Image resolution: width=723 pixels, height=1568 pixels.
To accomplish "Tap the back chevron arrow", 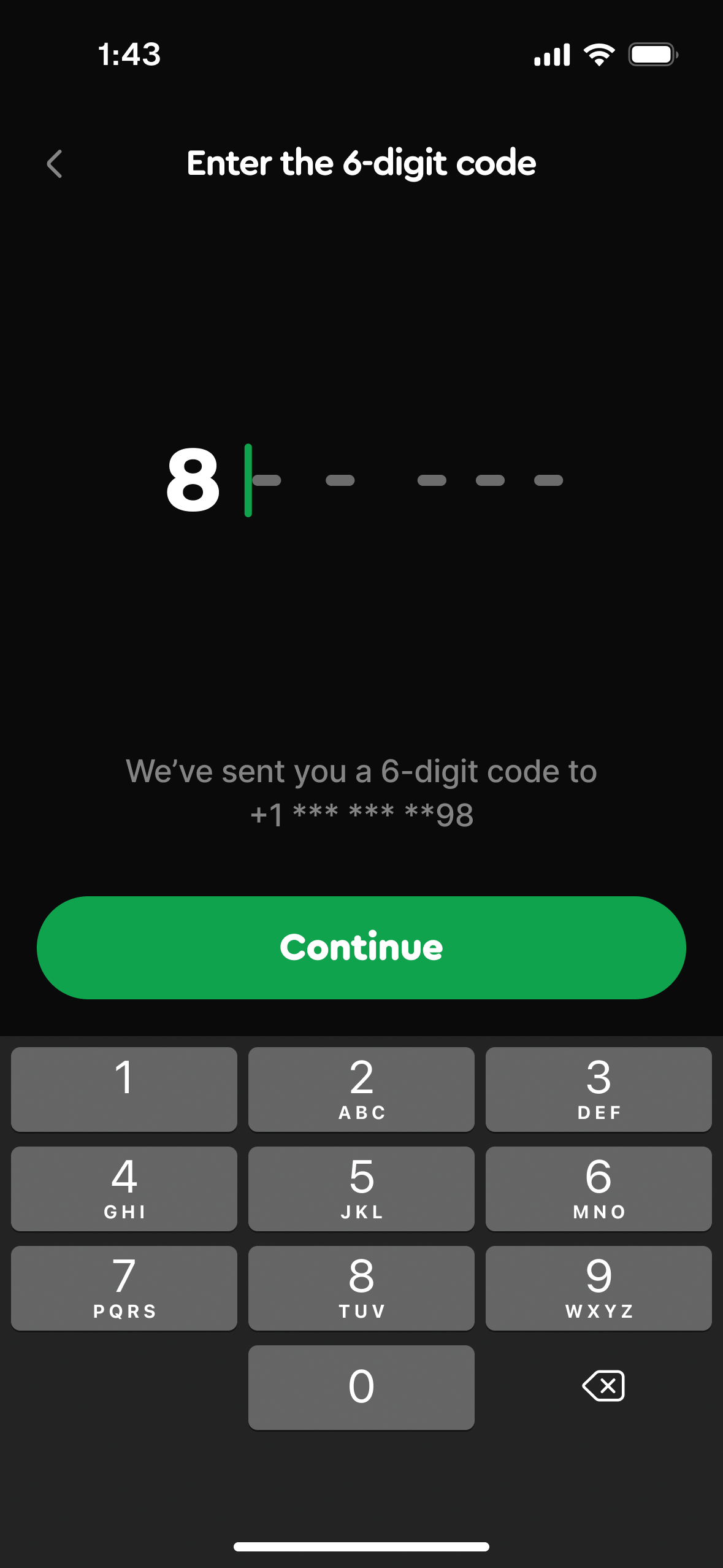I will click(55, 164).
